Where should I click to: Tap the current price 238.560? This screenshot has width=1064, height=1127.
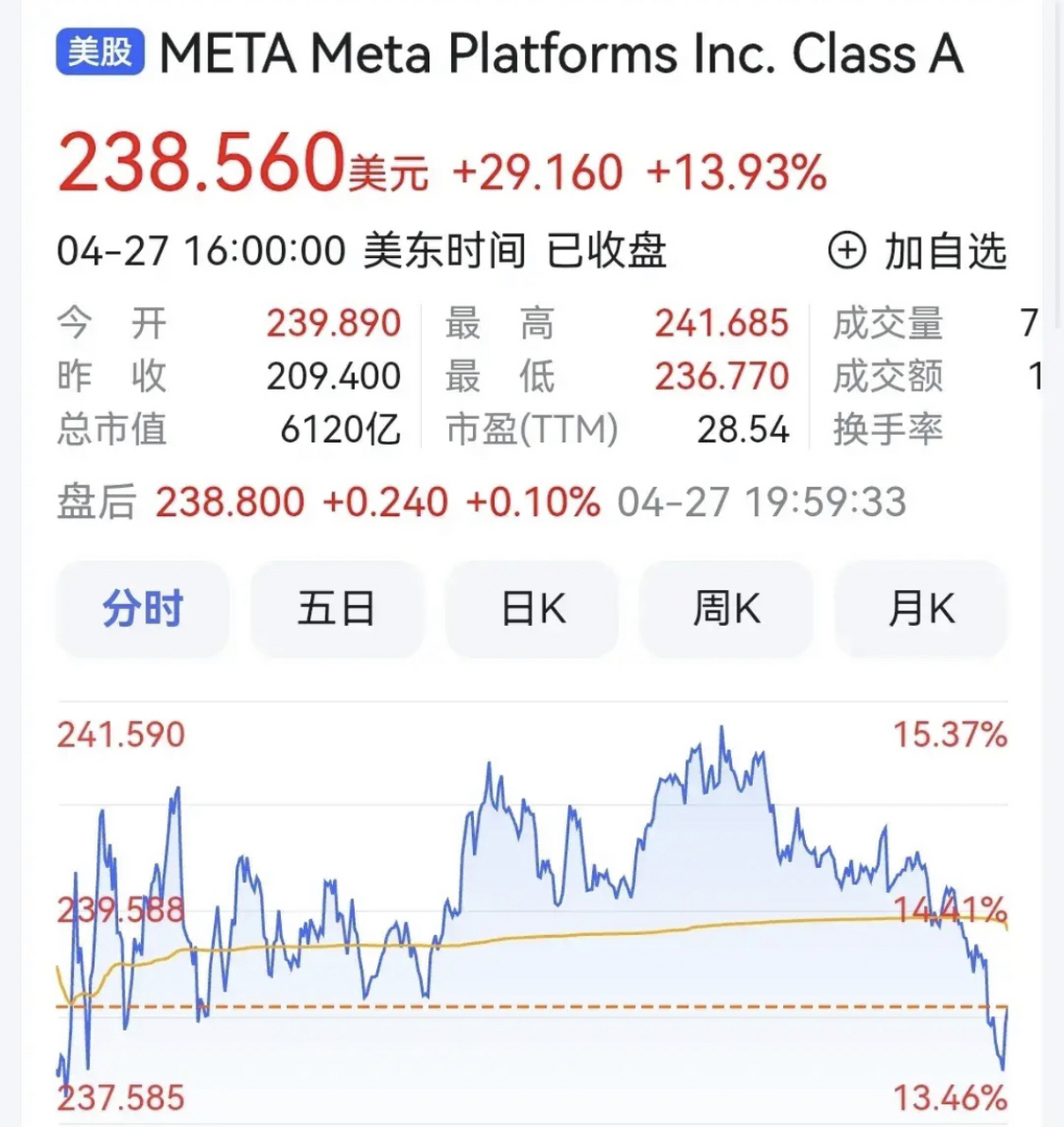(x=203, y=163)
